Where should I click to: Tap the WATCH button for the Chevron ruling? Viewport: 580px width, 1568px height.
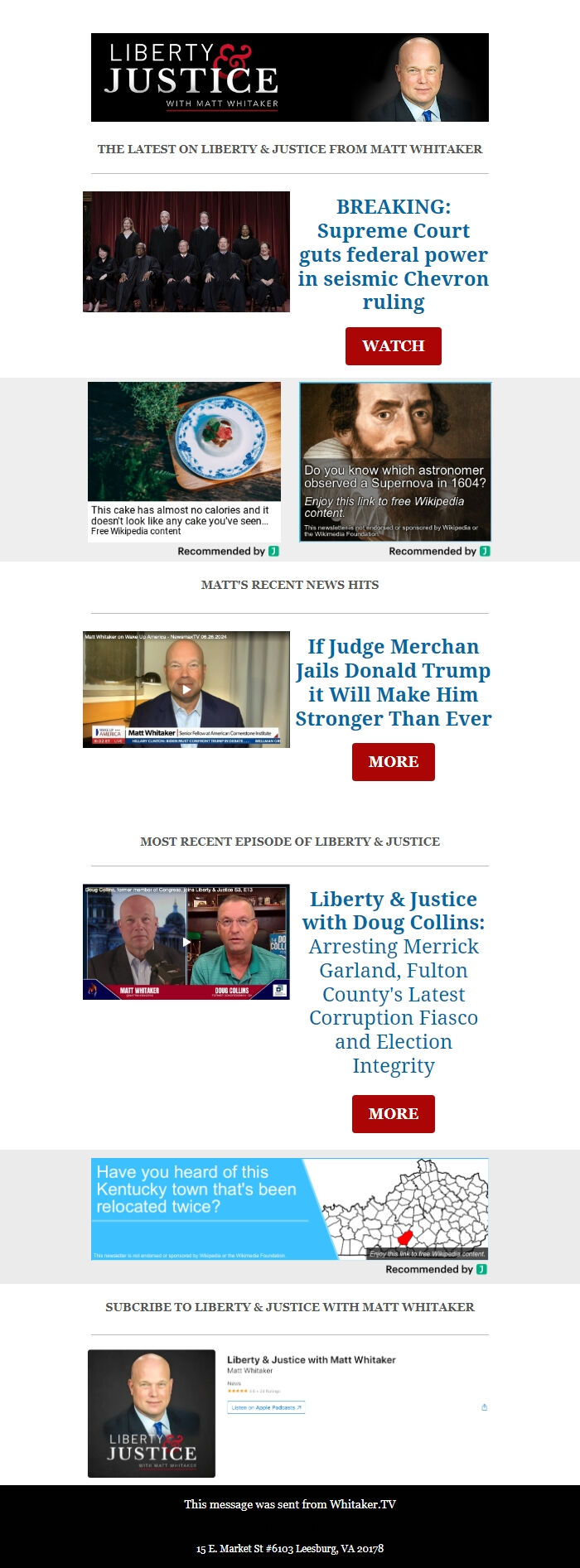pos(393,346)
